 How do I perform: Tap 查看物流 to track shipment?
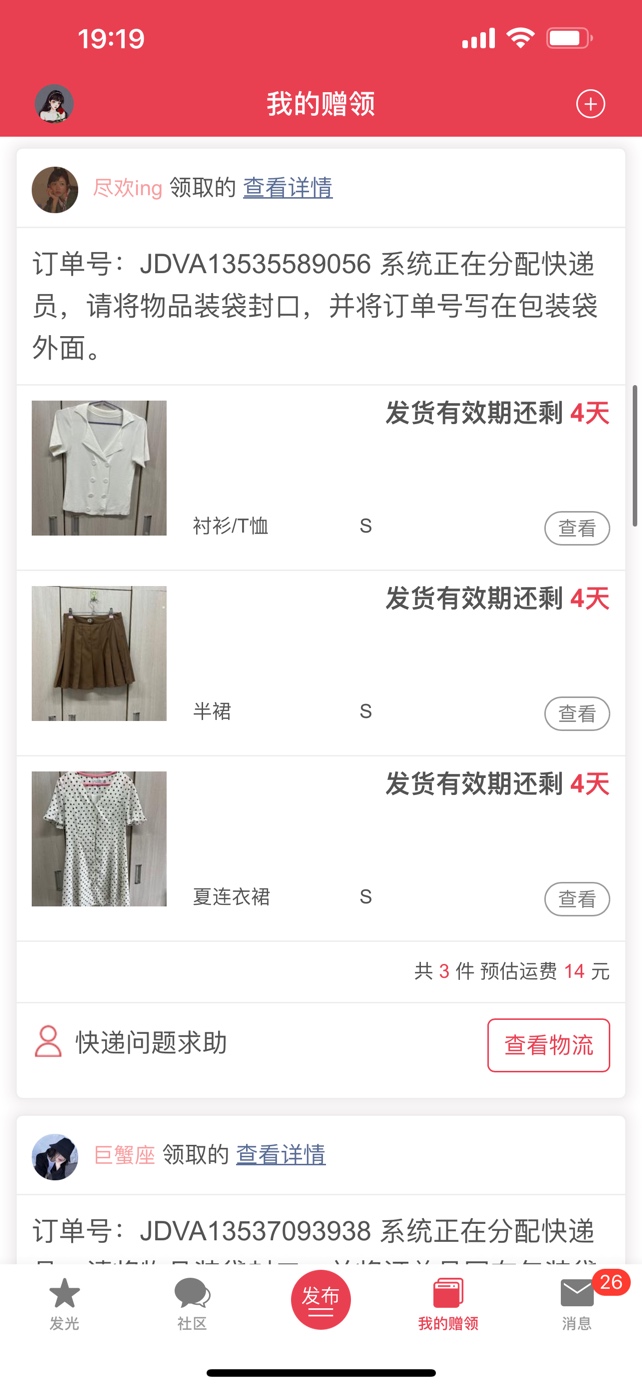(548, 1045)
